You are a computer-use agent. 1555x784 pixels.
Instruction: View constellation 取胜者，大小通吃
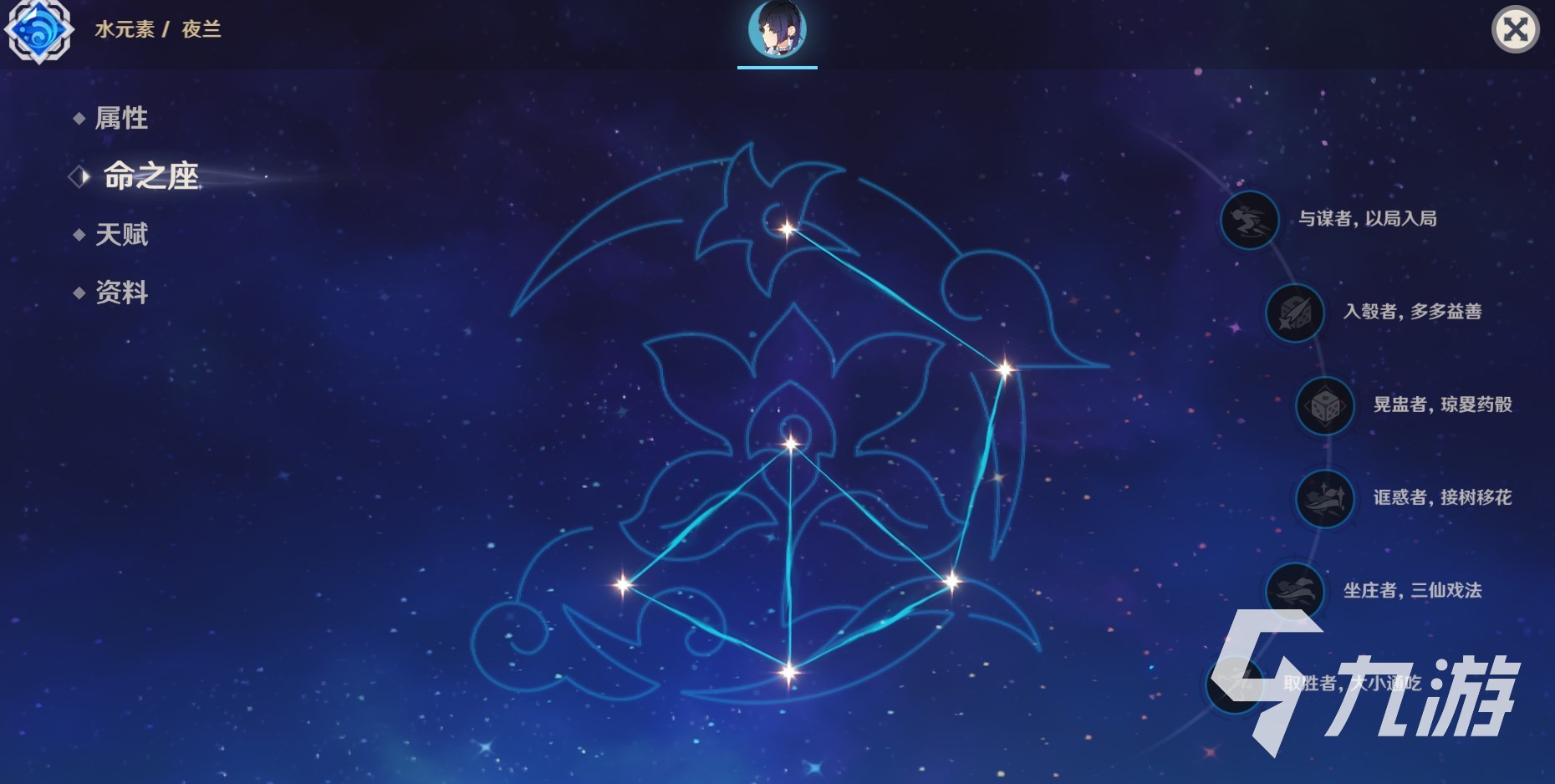[x=1235, y=684]
